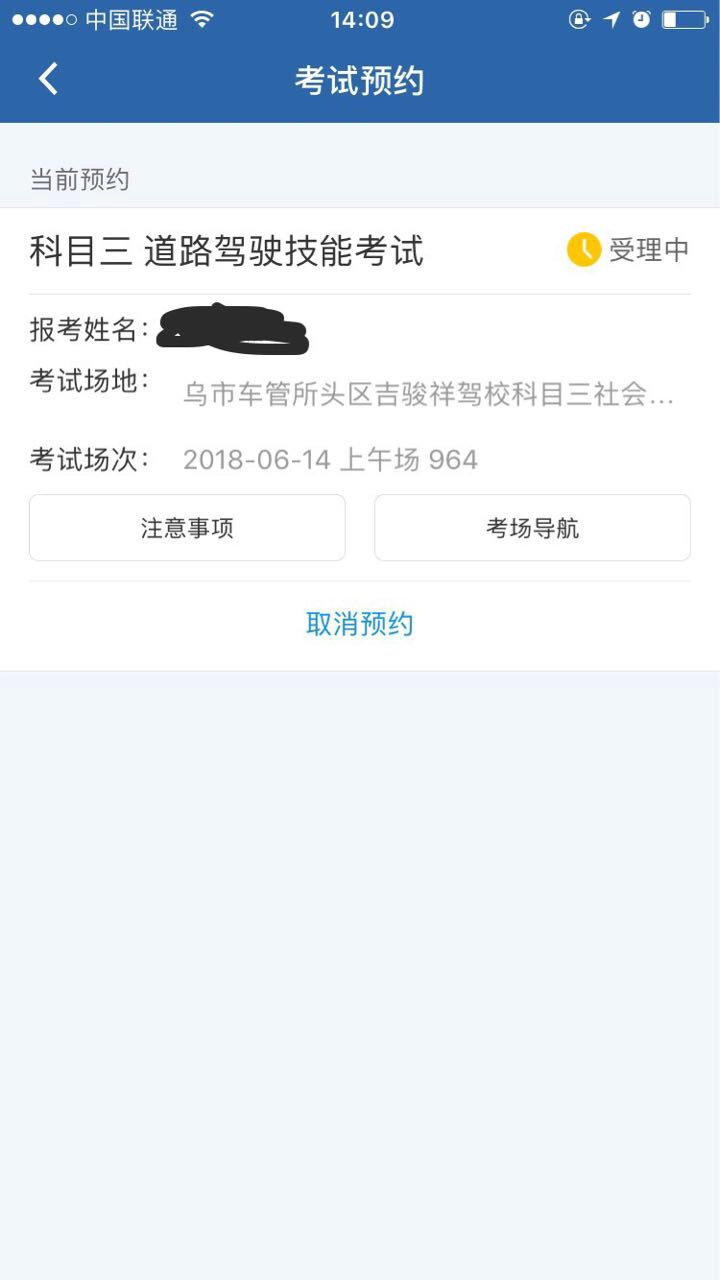Tap 取消预约 to cancel the appointment
The height and width of the screenshot is (1280, 720).
coord(360,625)
